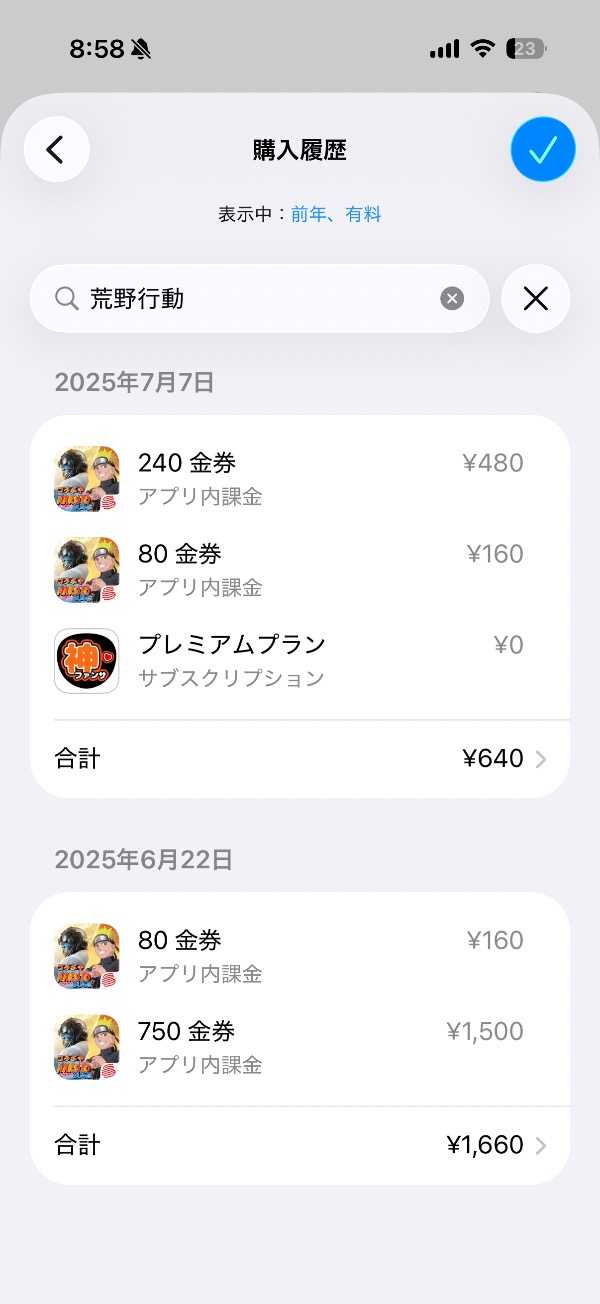Open the 750 金券 ¥1,500 purchase
The height and width of the screenshot is (1304, 600).
pos(300,1046)
